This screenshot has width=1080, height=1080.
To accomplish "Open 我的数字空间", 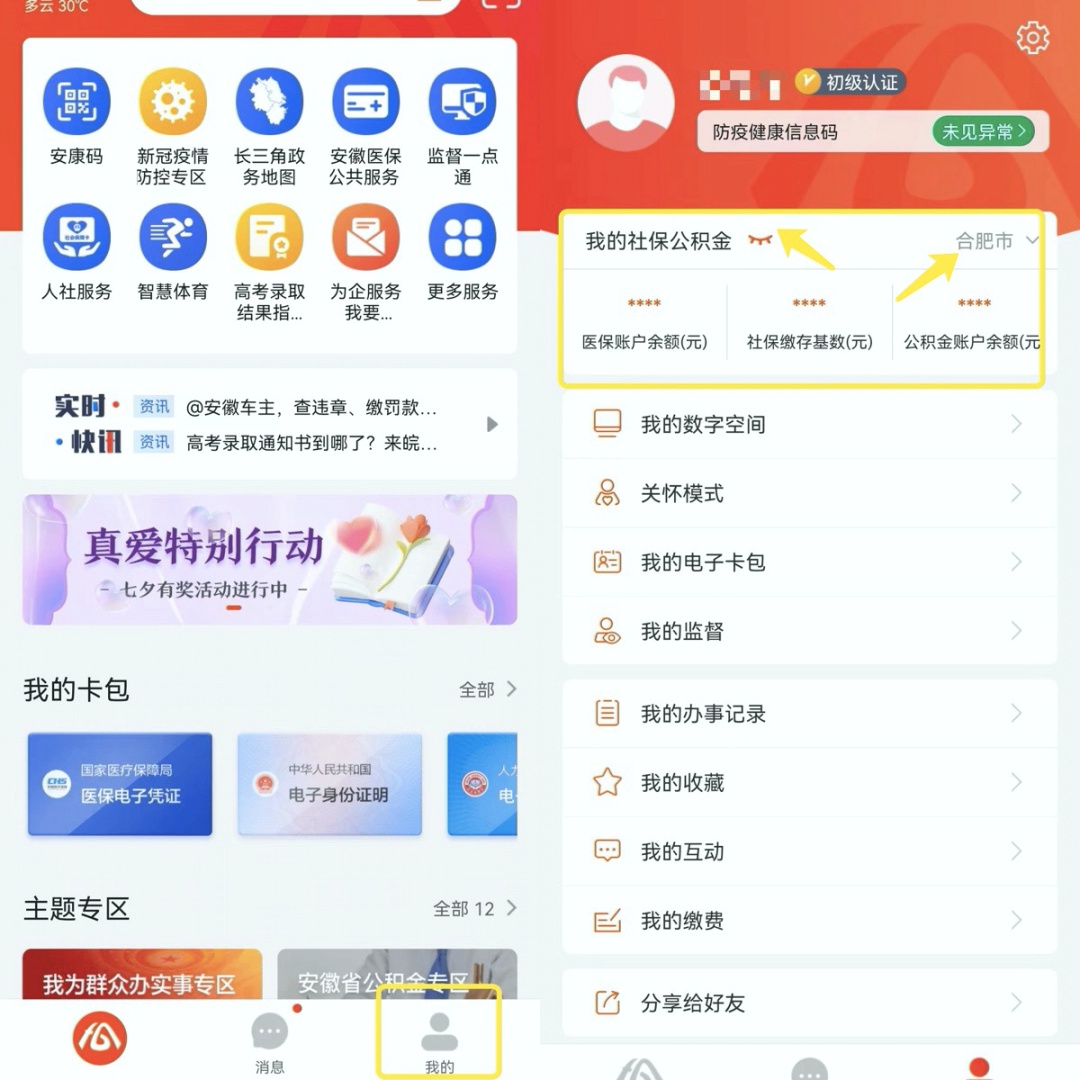I will point(808,424).
